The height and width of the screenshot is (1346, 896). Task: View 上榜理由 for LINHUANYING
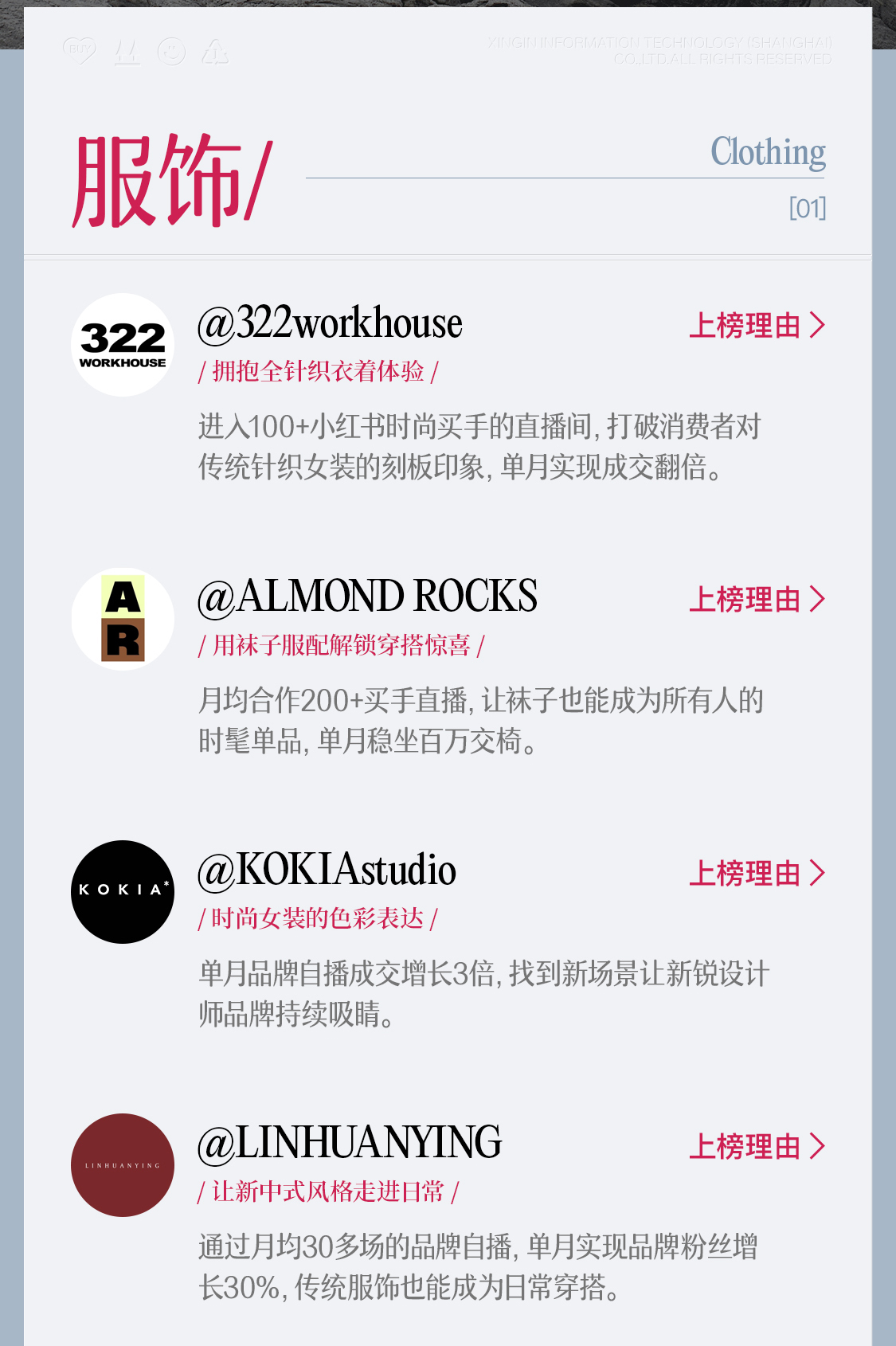pos(757,1146)
